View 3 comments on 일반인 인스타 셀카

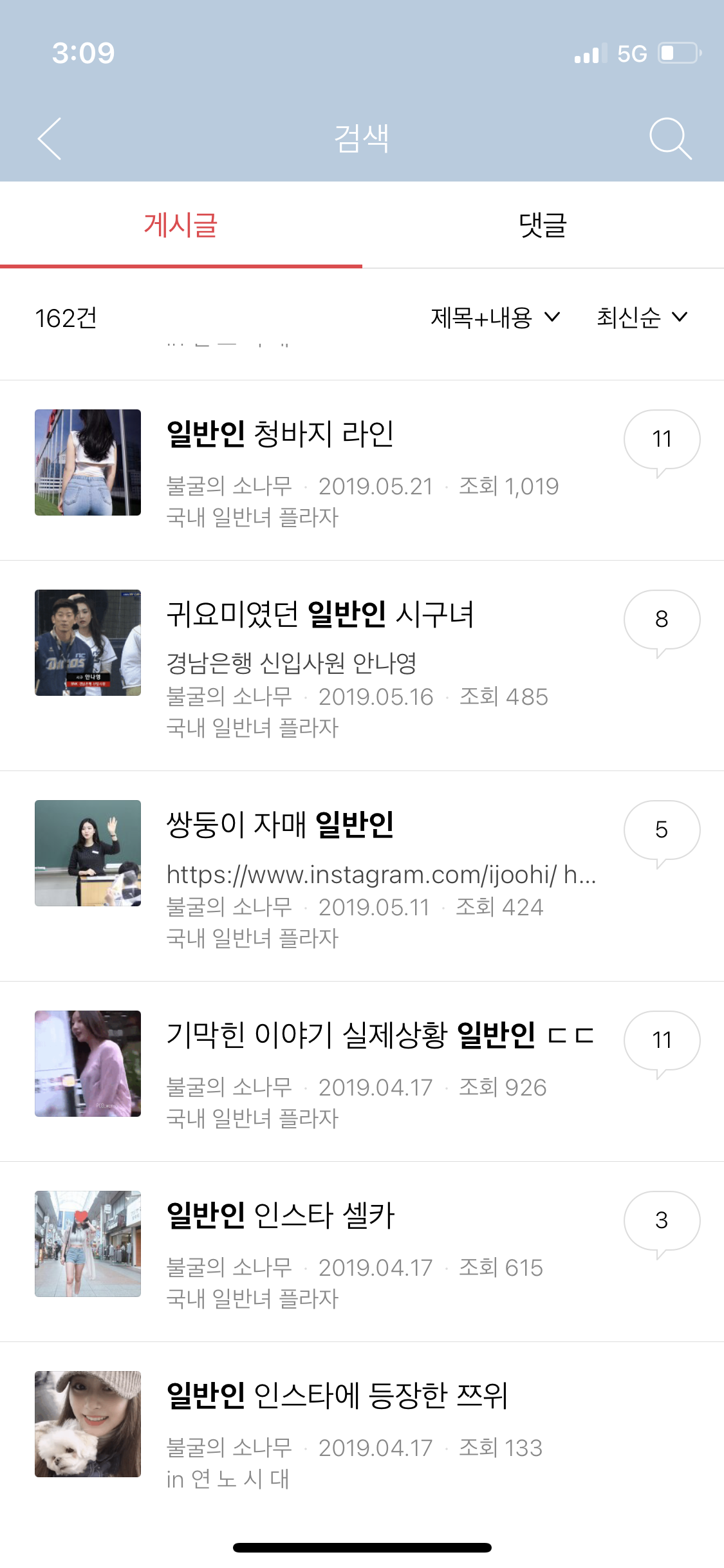point(662,1222)
